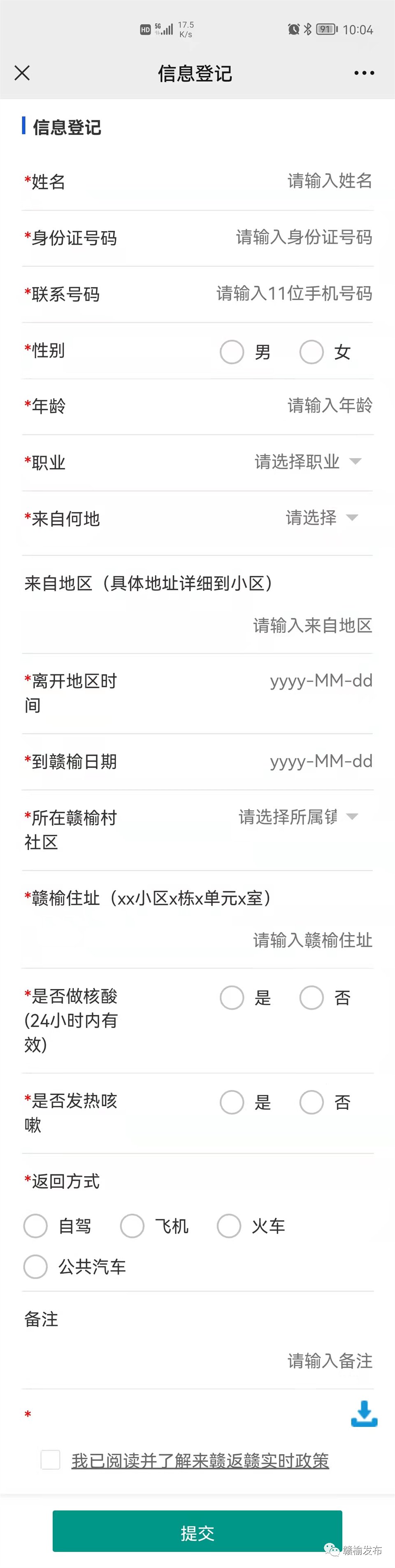Screen dimensions: 395x1568
Task: Open the three-dot overflow menu
Action: pyautogui.click(x=364, y=73)
